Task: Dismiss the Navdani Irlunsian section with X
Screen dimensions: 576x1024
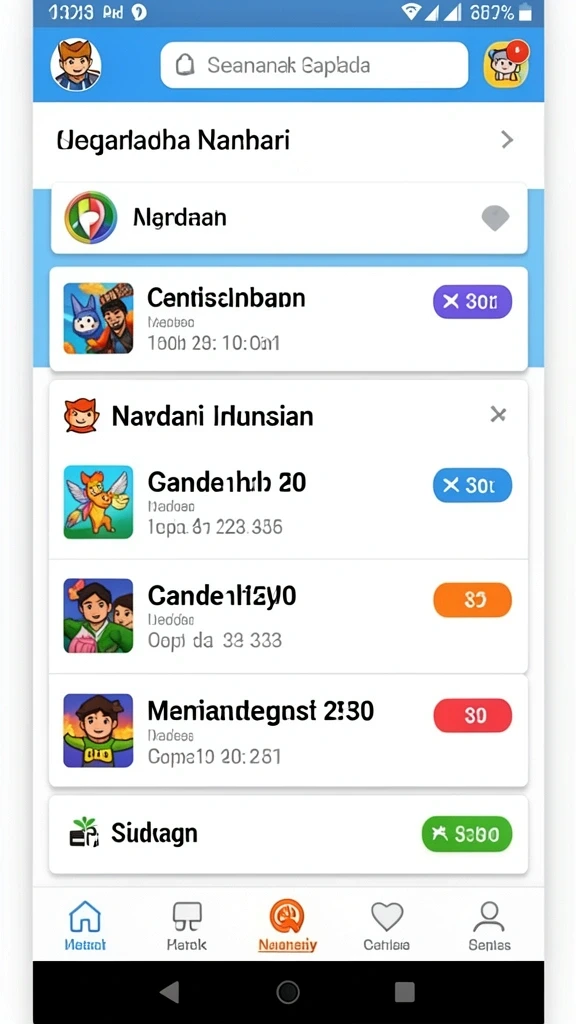Action: click(498, 414)
